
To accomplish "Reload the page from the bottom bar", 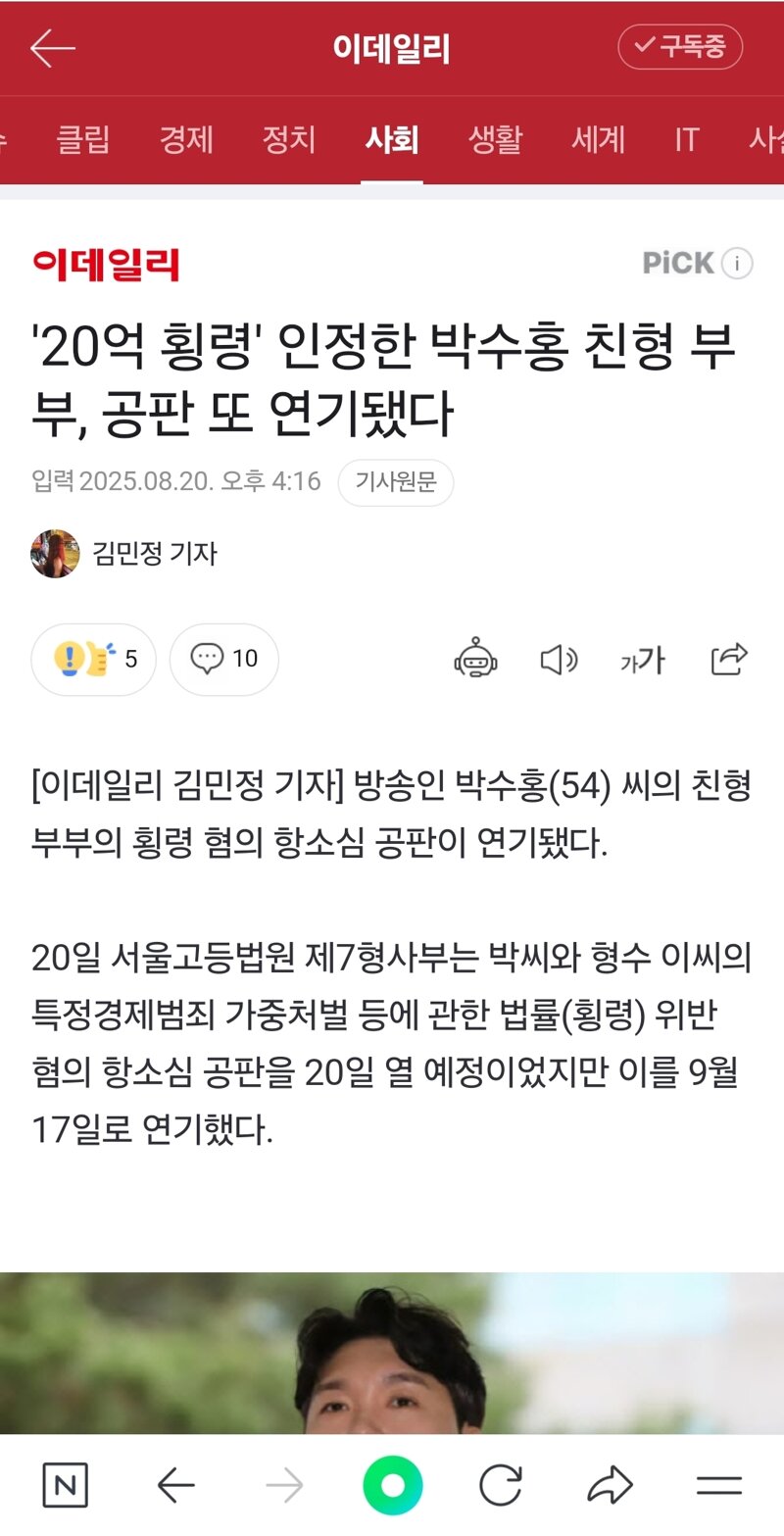I will (x=500, y=1486).
